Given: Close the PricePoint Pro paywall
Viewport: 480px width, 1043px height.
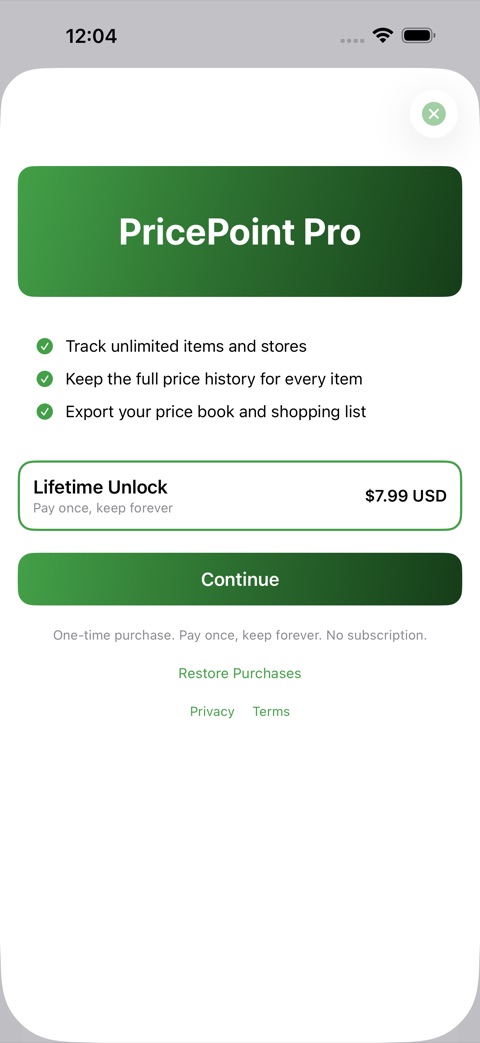Looking at the screenshot, I should point(433,114).
